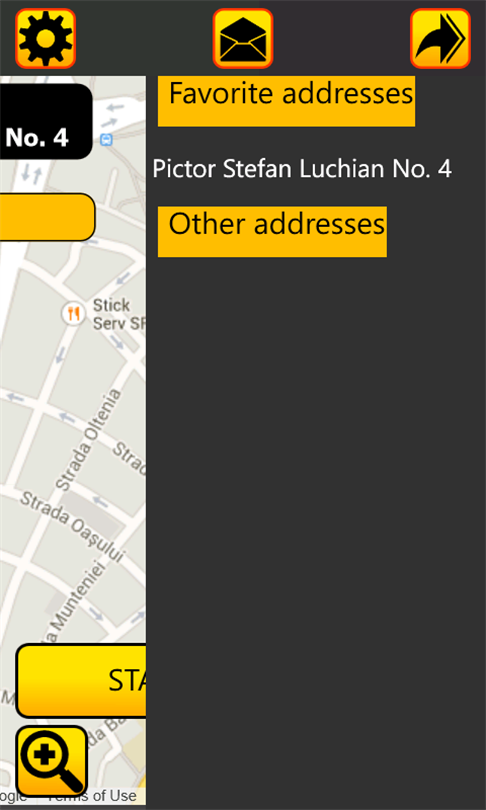Zoom in with the magnifier plus icon
486x810 pixels.
pyautogui.click(x=52, y=761)
